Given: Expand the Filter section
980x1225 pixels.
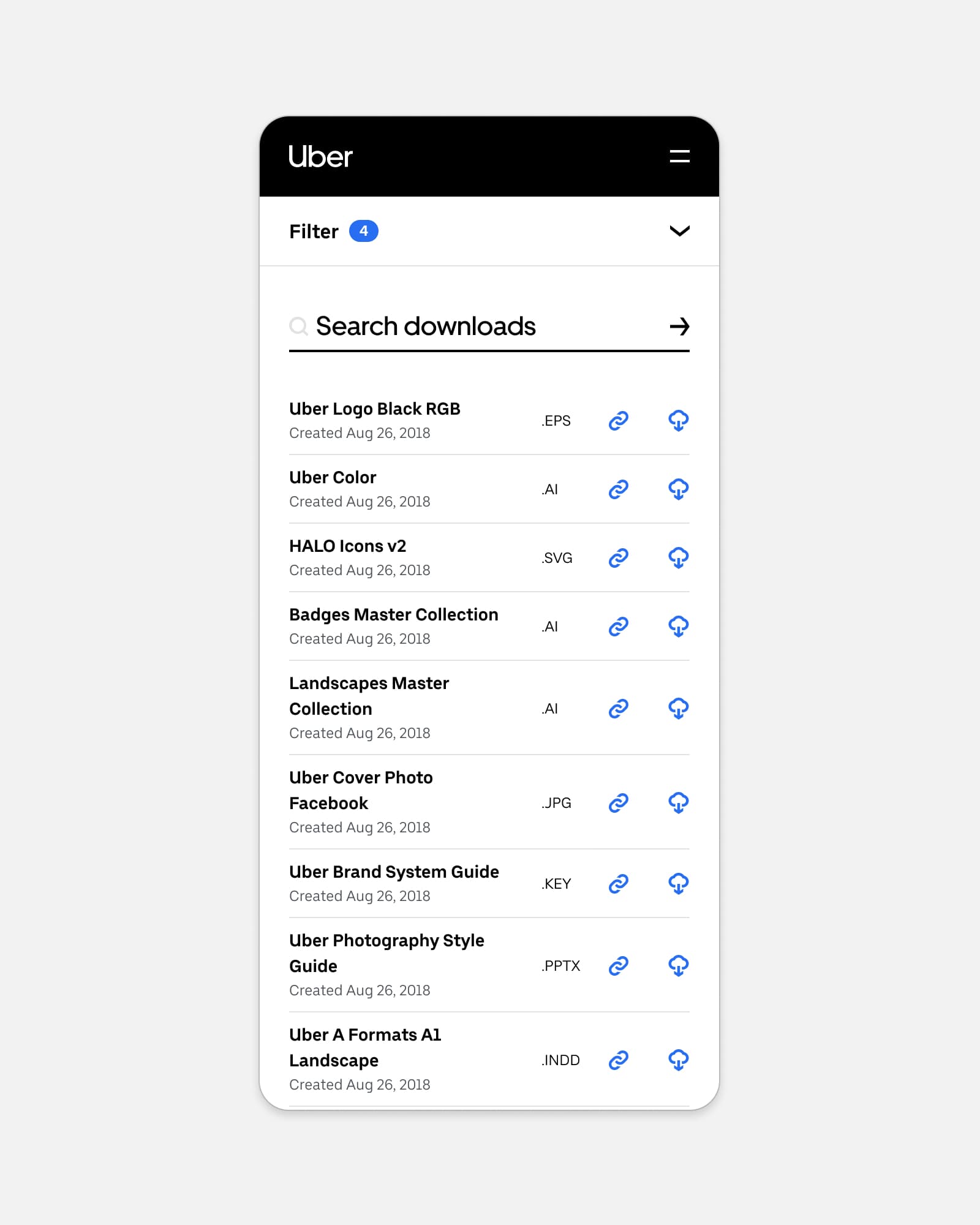Looking at the screenshot, I should 679,231.
